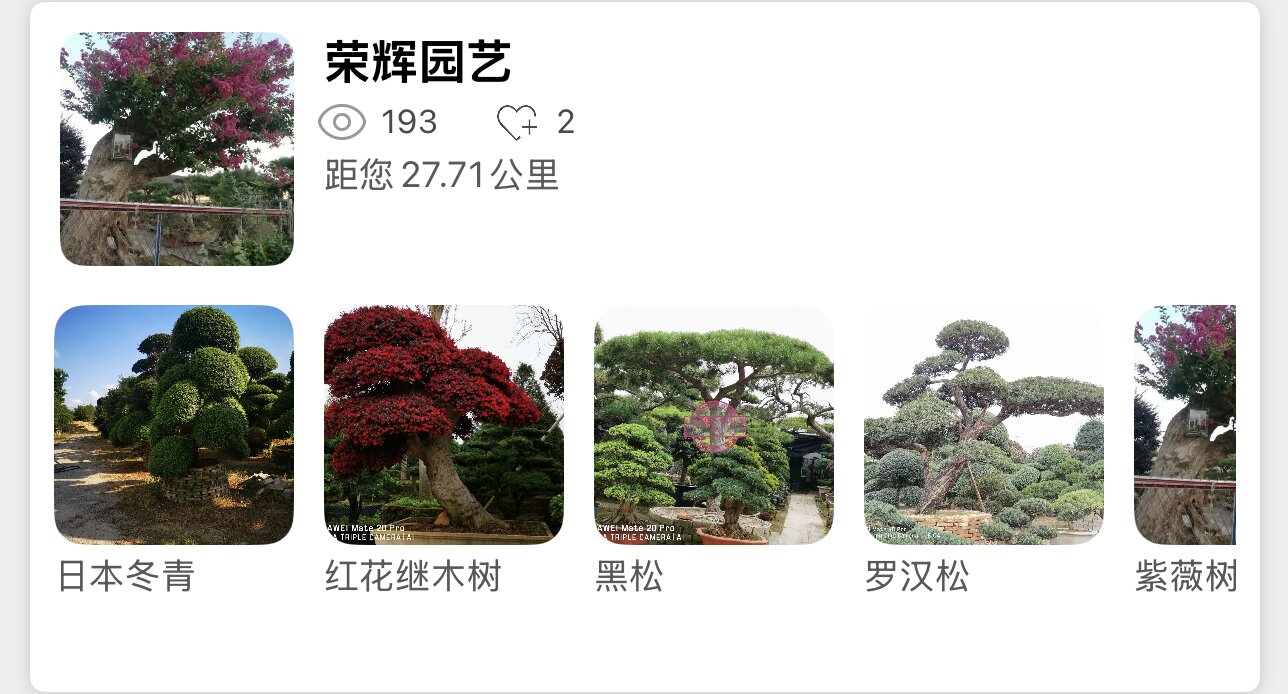
Task: Open the 荣辉园艺 shop photo
Action: pyautogui.click(x=177, y=149)
